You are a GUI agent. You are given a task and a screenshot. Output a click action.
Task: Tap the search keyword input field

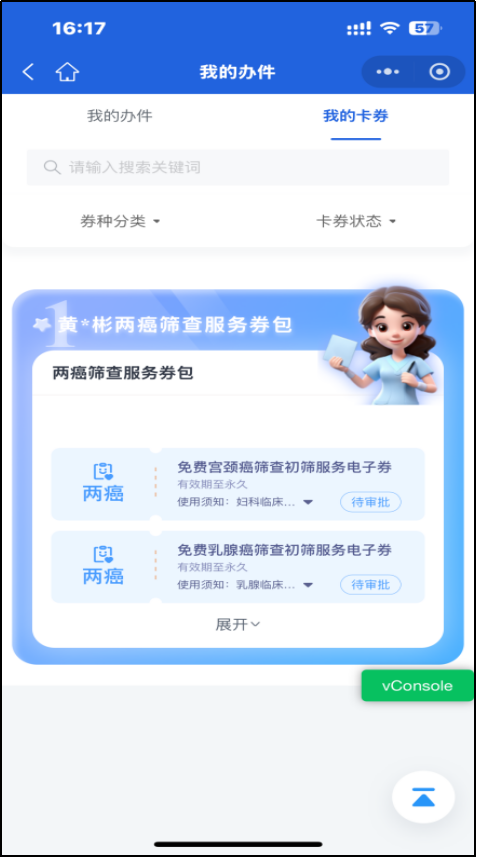click(x=238, y=167)
